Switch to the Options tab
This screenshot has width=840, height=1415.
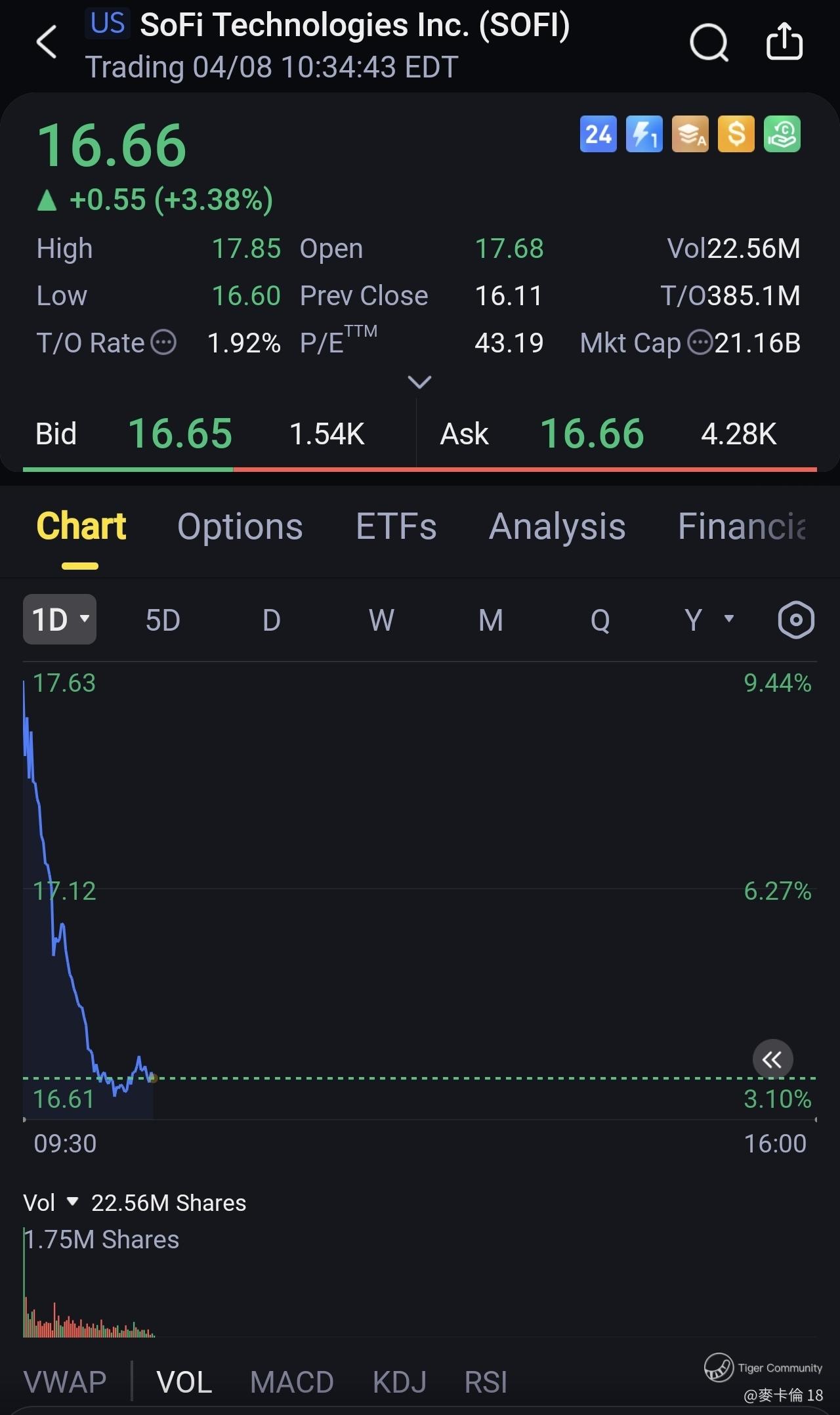pos(240,526)
